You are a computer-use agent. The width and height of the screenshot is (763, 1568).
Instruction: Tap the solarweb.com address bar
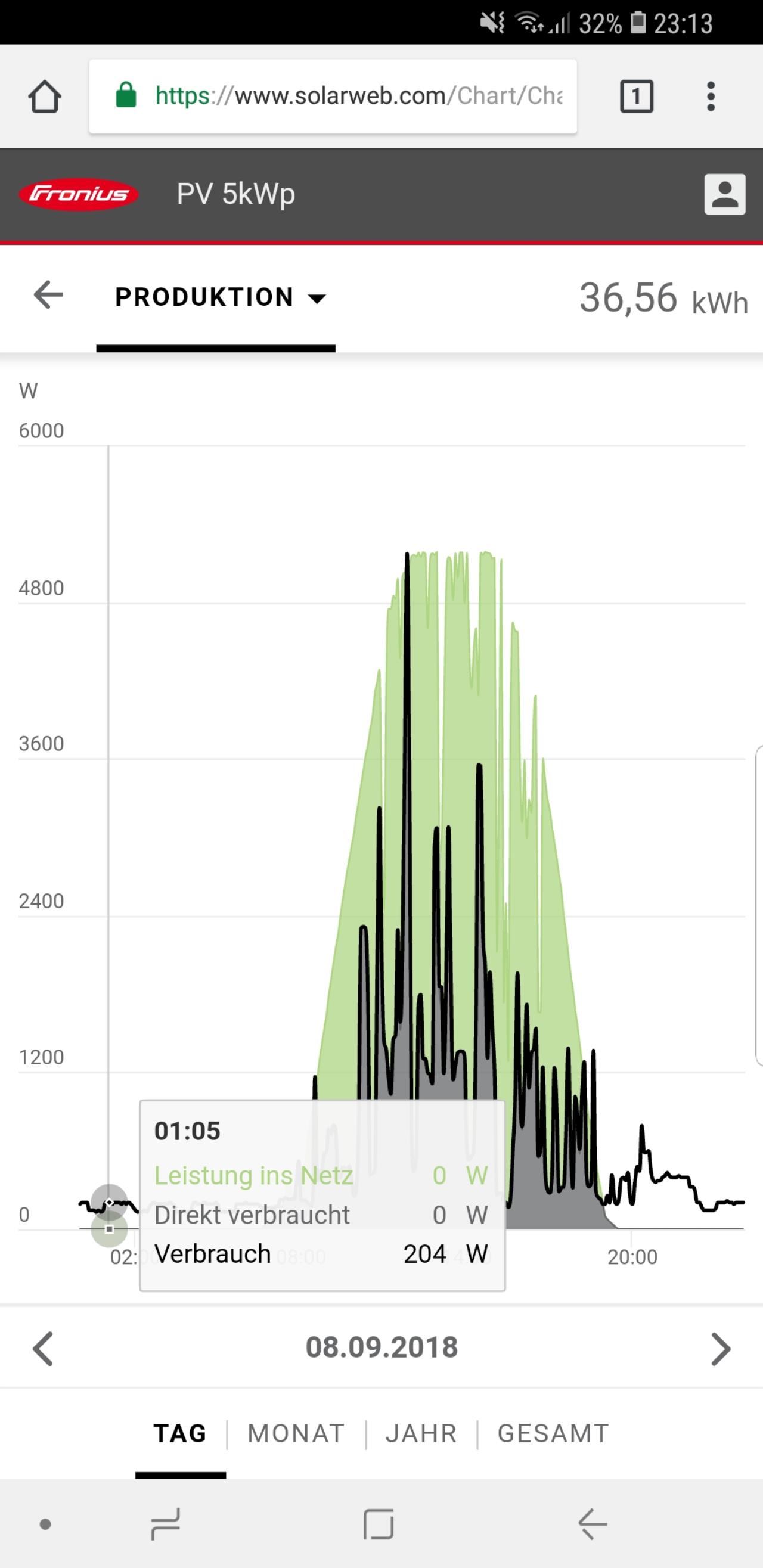tap(333, 96)
